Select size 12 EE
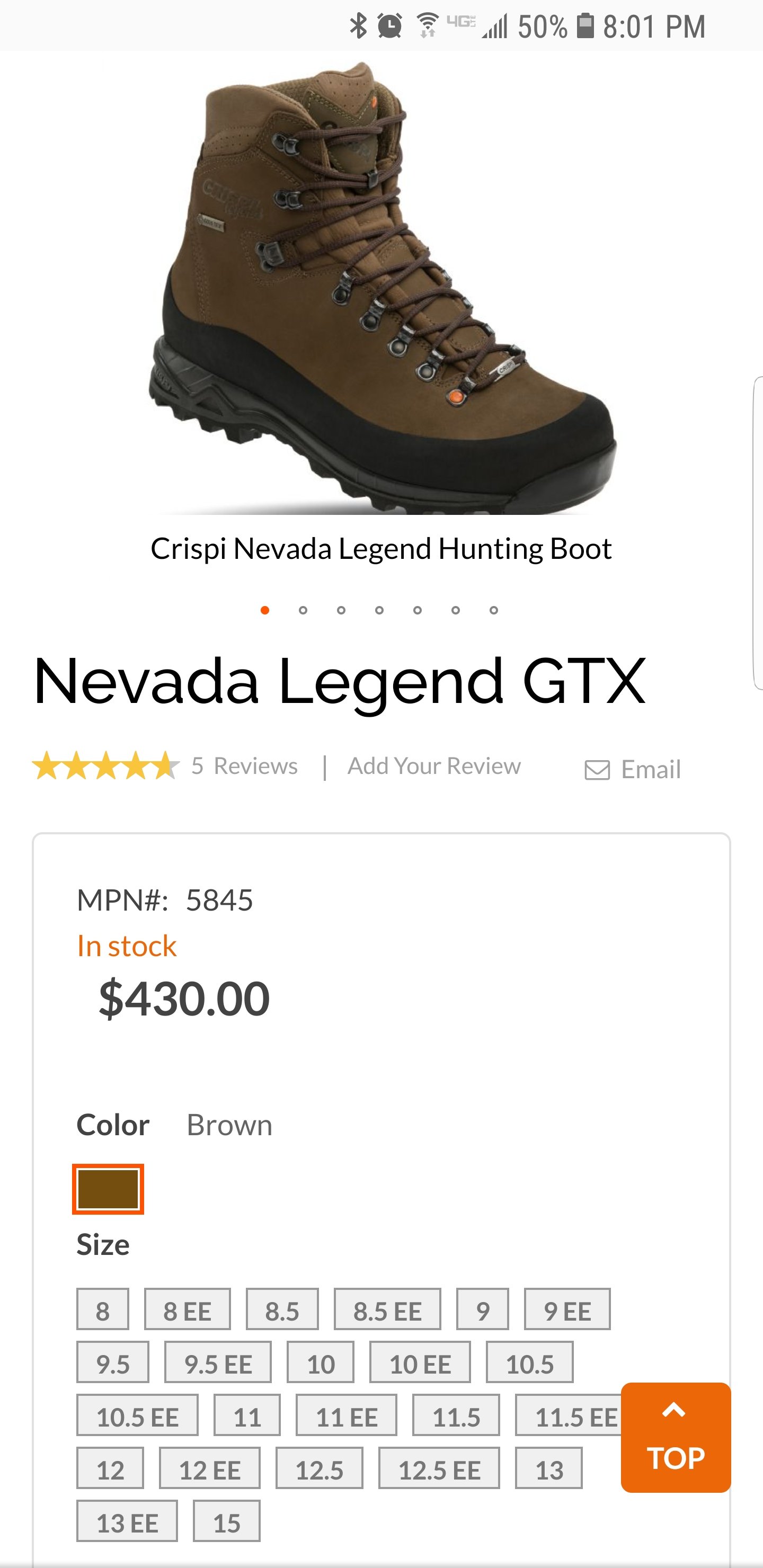 209,1467
